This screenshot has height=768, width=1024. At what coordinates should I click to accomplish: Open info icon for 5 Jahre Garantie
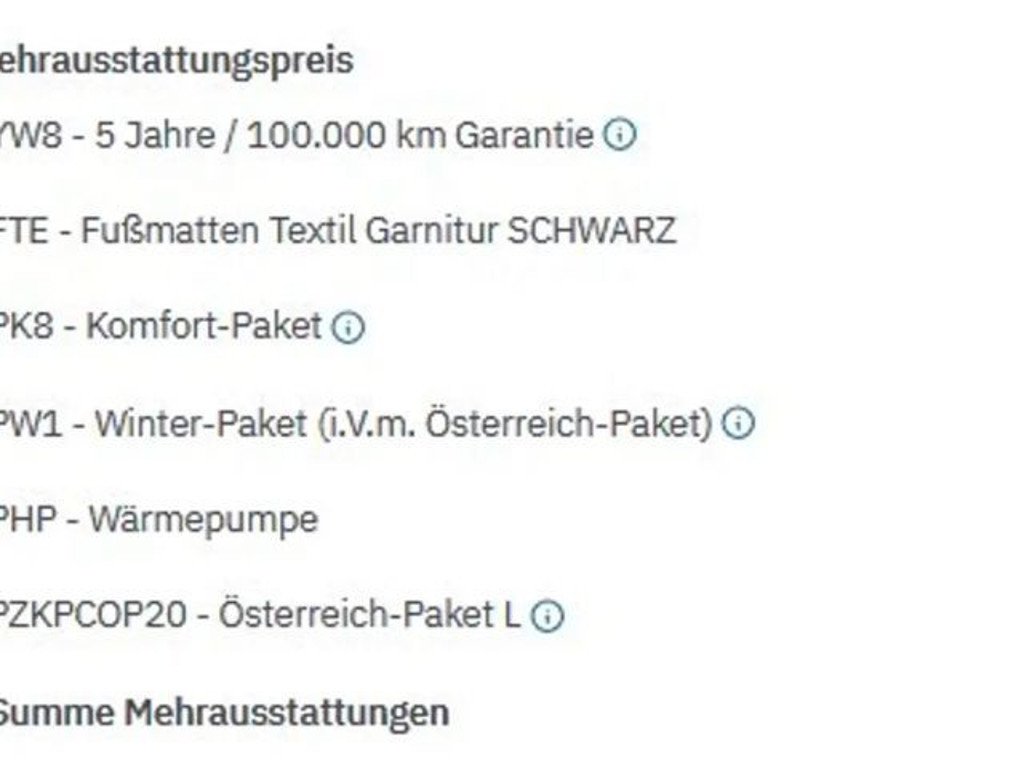619,134
